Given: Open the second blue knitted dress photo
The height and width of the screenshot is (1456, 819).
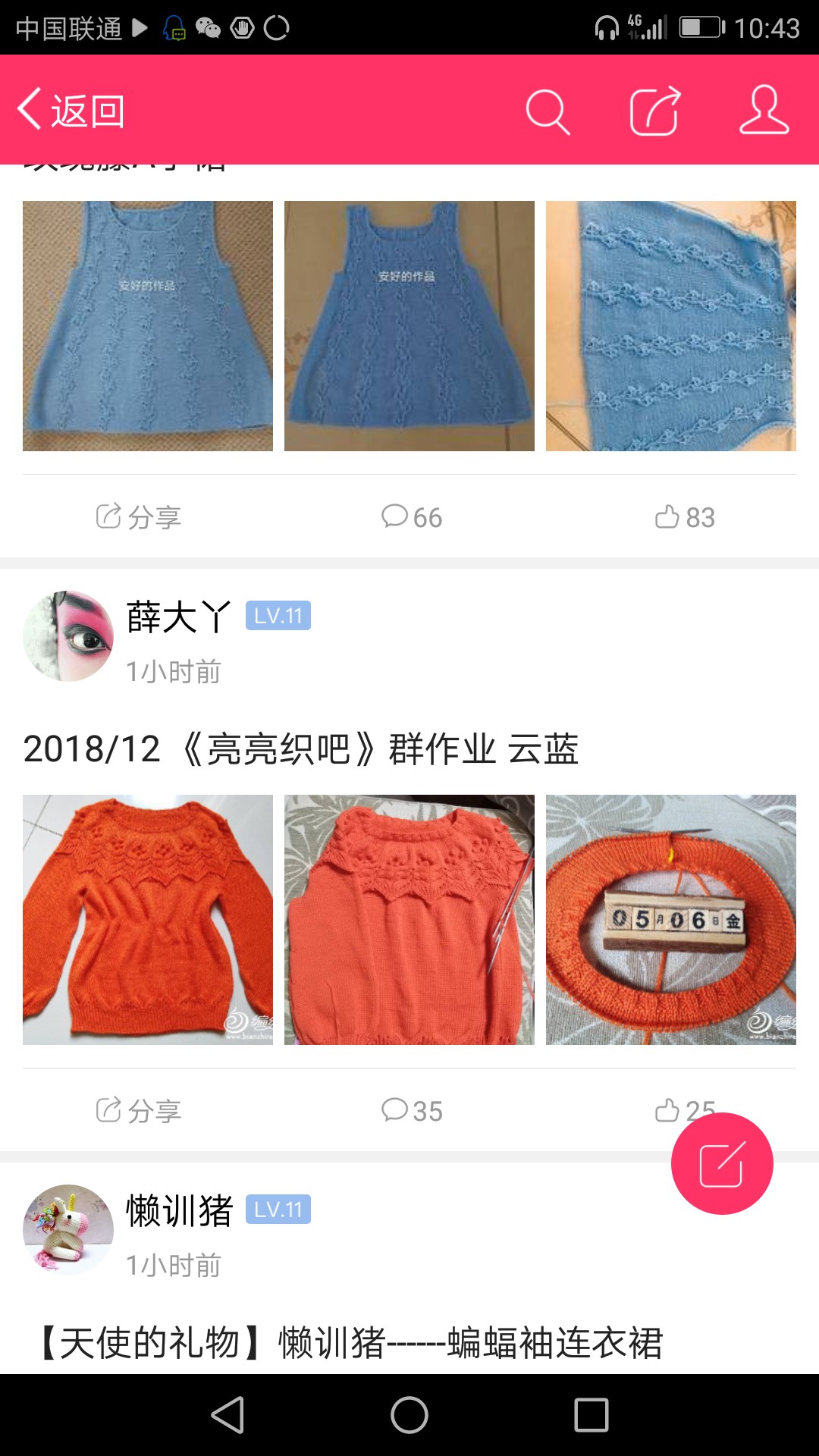Looking at the screenshot, I should coord(409,326).
